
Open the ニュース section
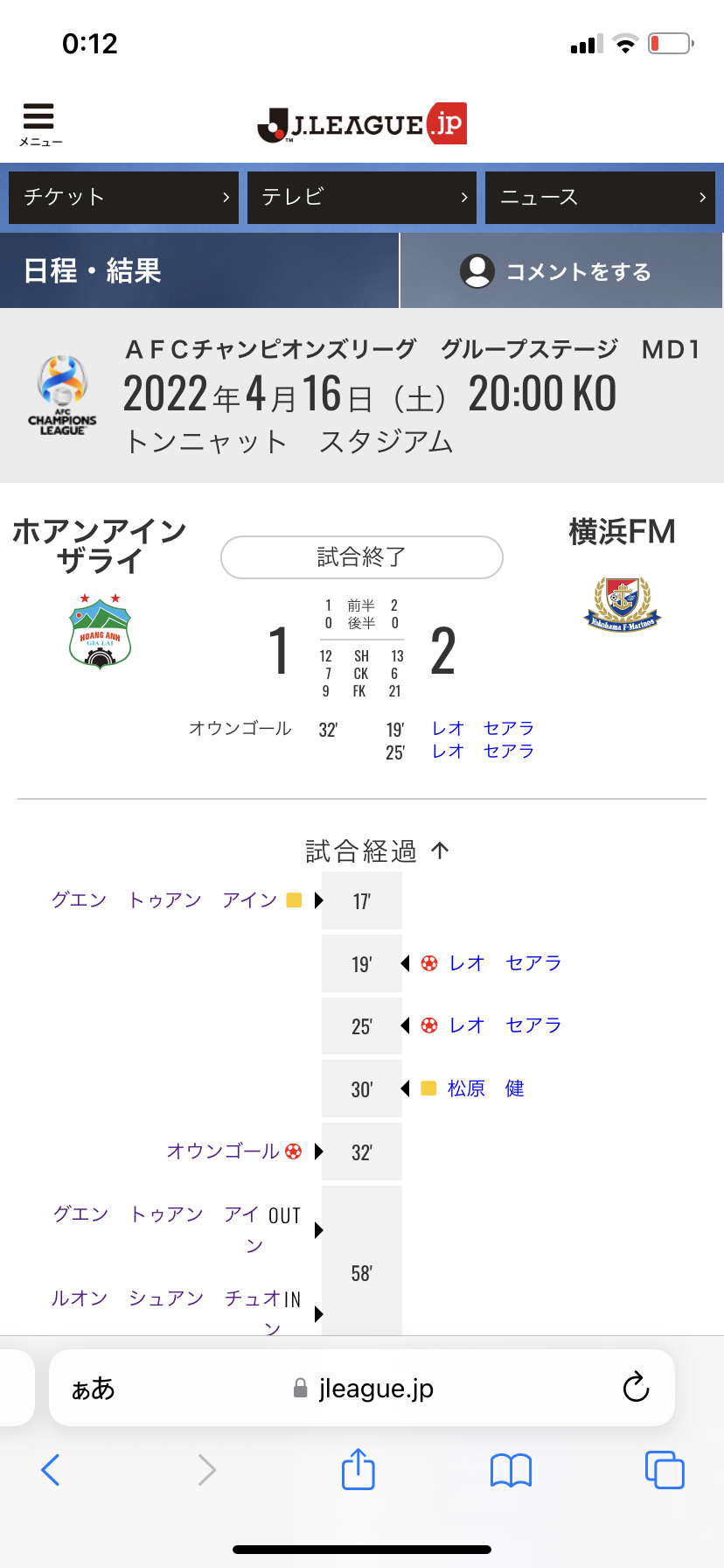(x=600, y=198)
